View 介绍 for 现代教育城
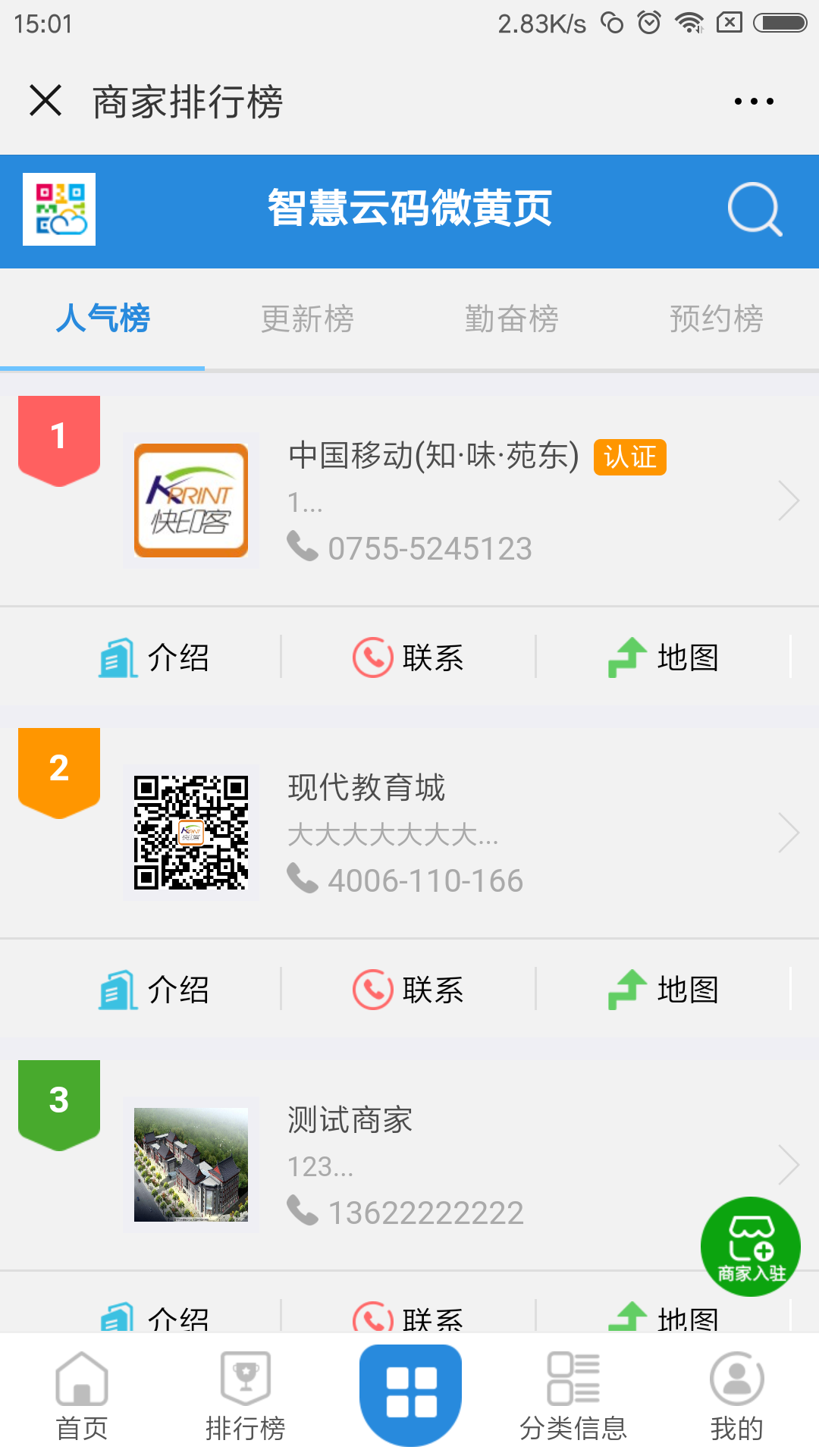 (154, 990)
